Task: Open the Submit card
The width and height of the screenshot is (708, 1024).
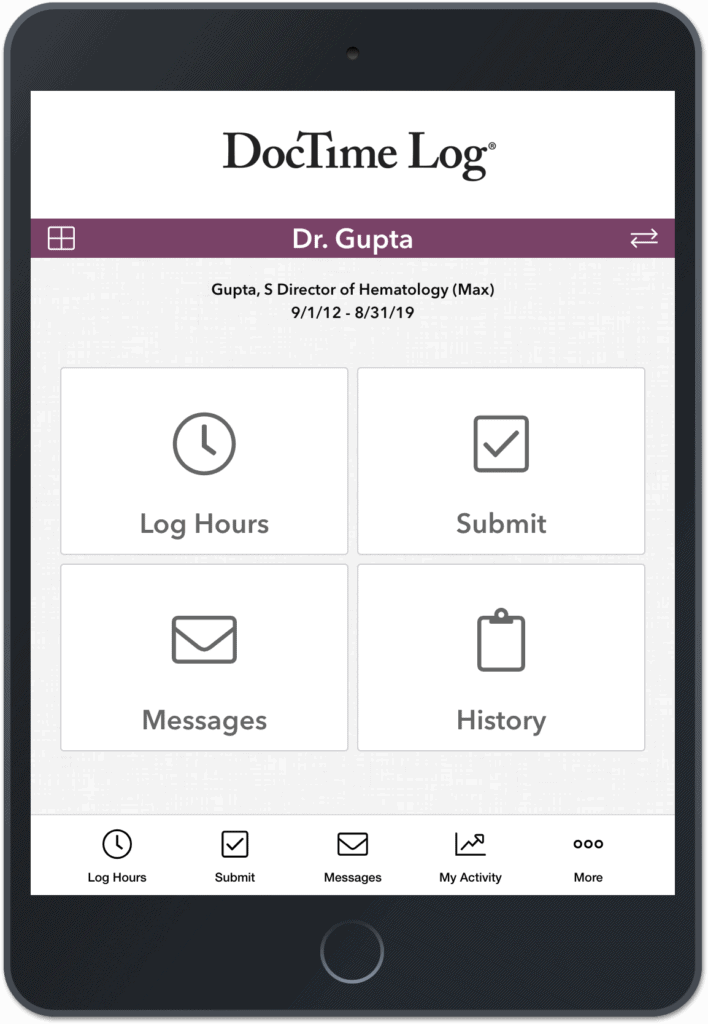Action: pyautogui.click(x=501, y=461)
